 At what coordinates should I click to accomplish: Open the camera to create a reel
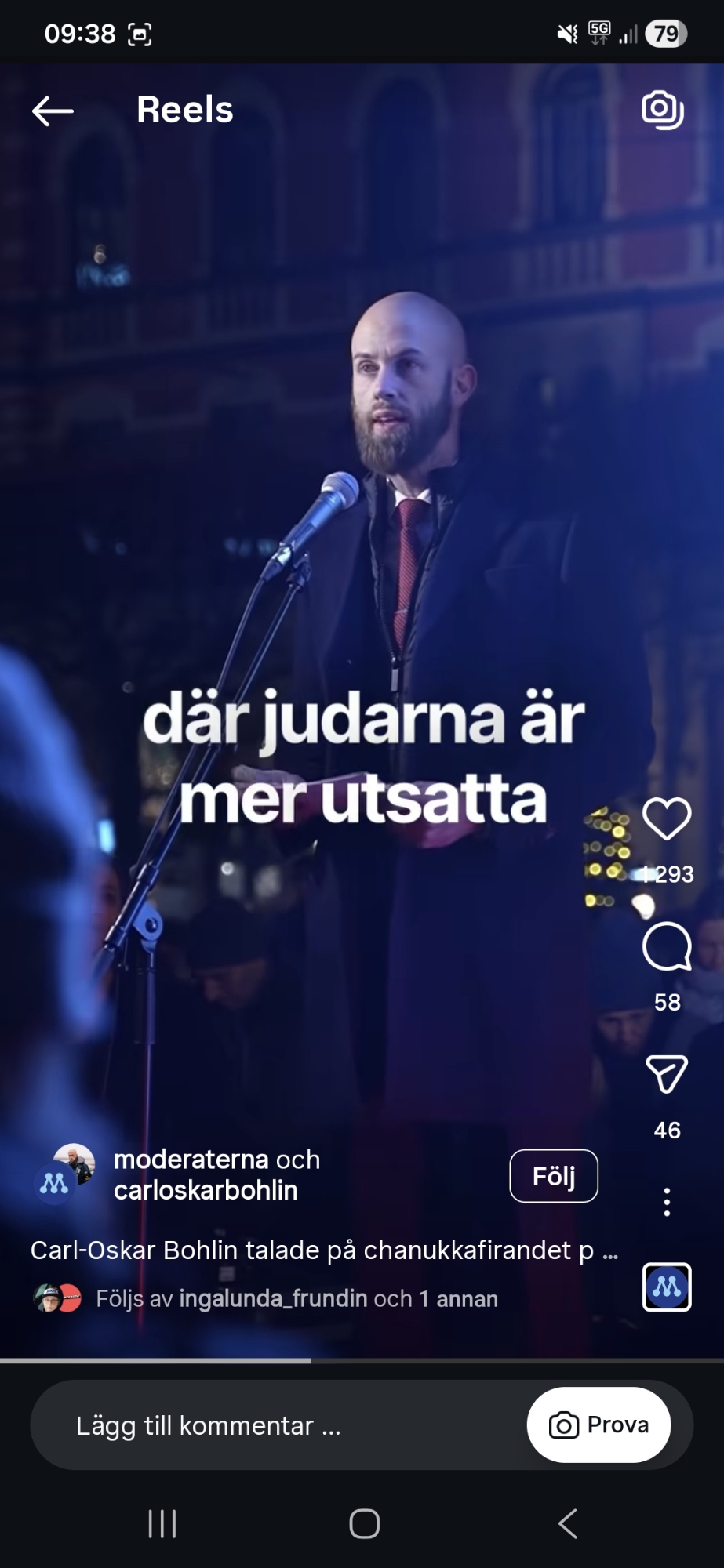[663, 110]
